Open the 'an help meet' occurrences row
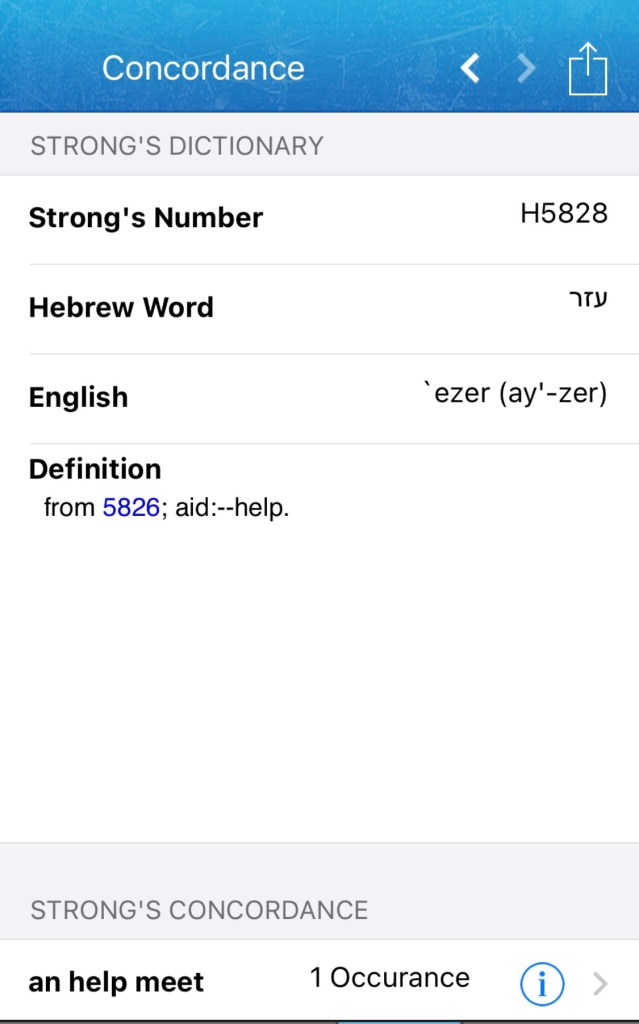The image size is (639, 1024). (250, 981)
